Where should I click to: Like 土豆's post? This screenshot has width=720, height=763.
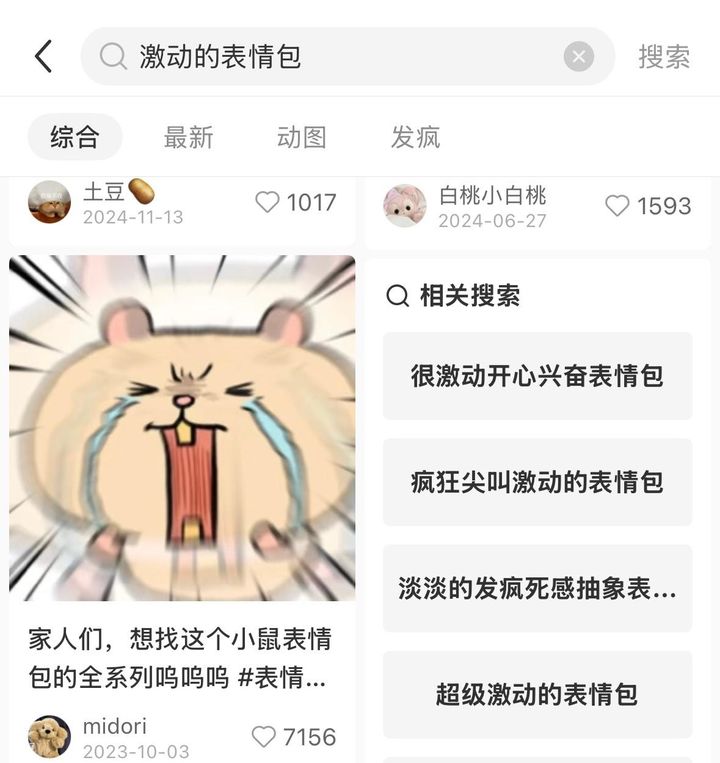point(268,203)
